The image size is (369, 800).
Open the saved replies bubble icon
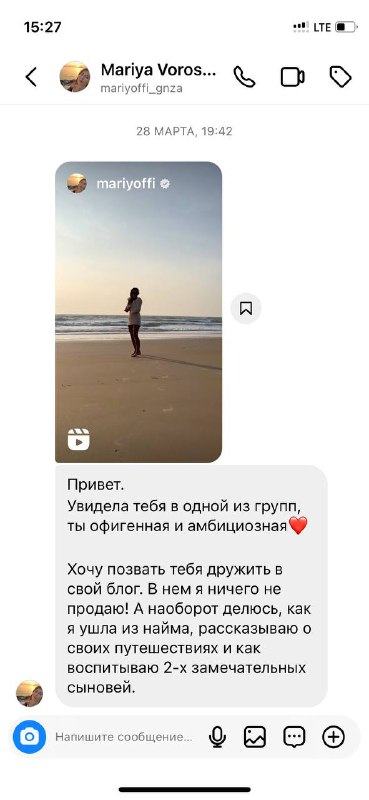tap(294, 737)
